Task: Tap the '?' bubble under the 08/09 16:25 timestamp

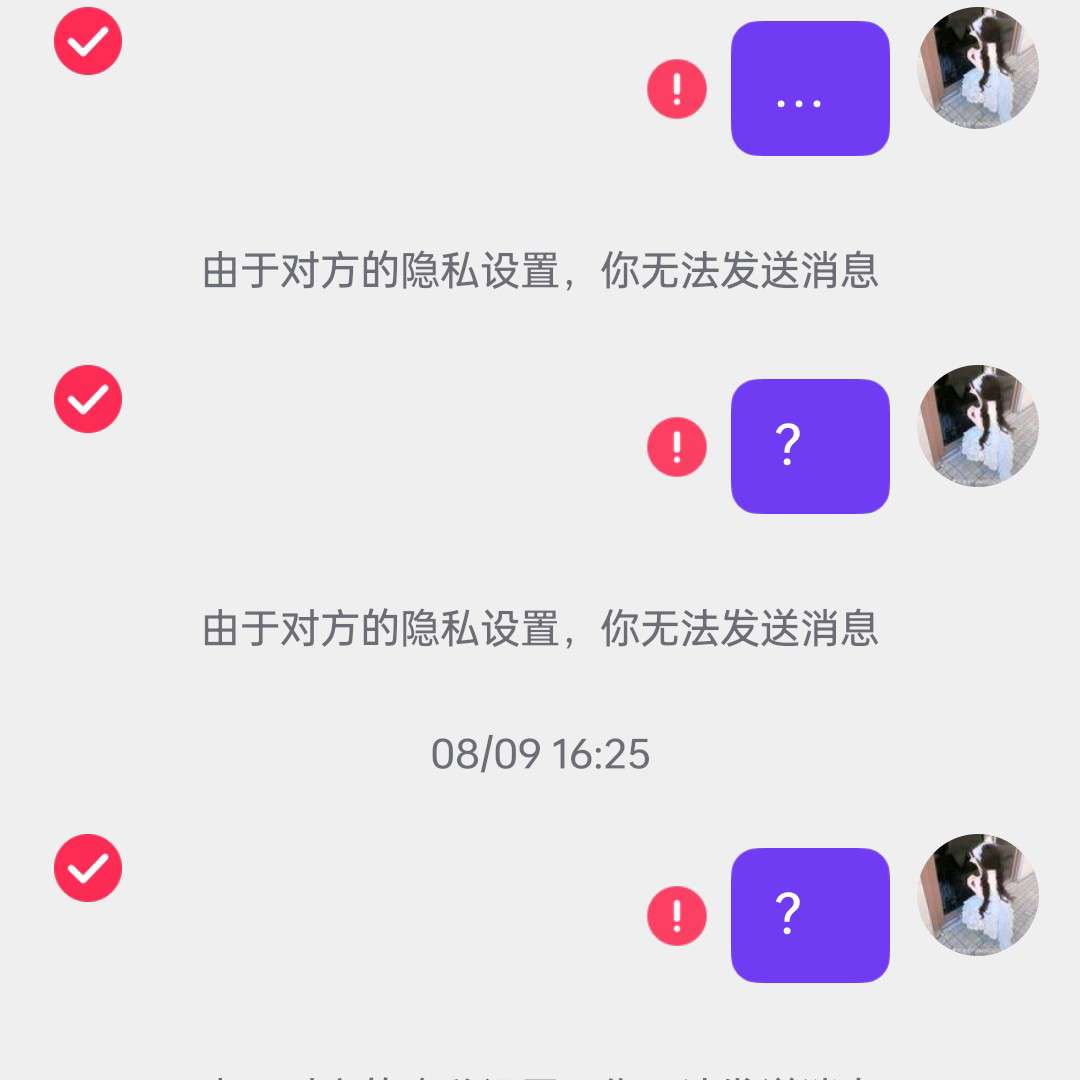Action: click(x=810, y=915)
